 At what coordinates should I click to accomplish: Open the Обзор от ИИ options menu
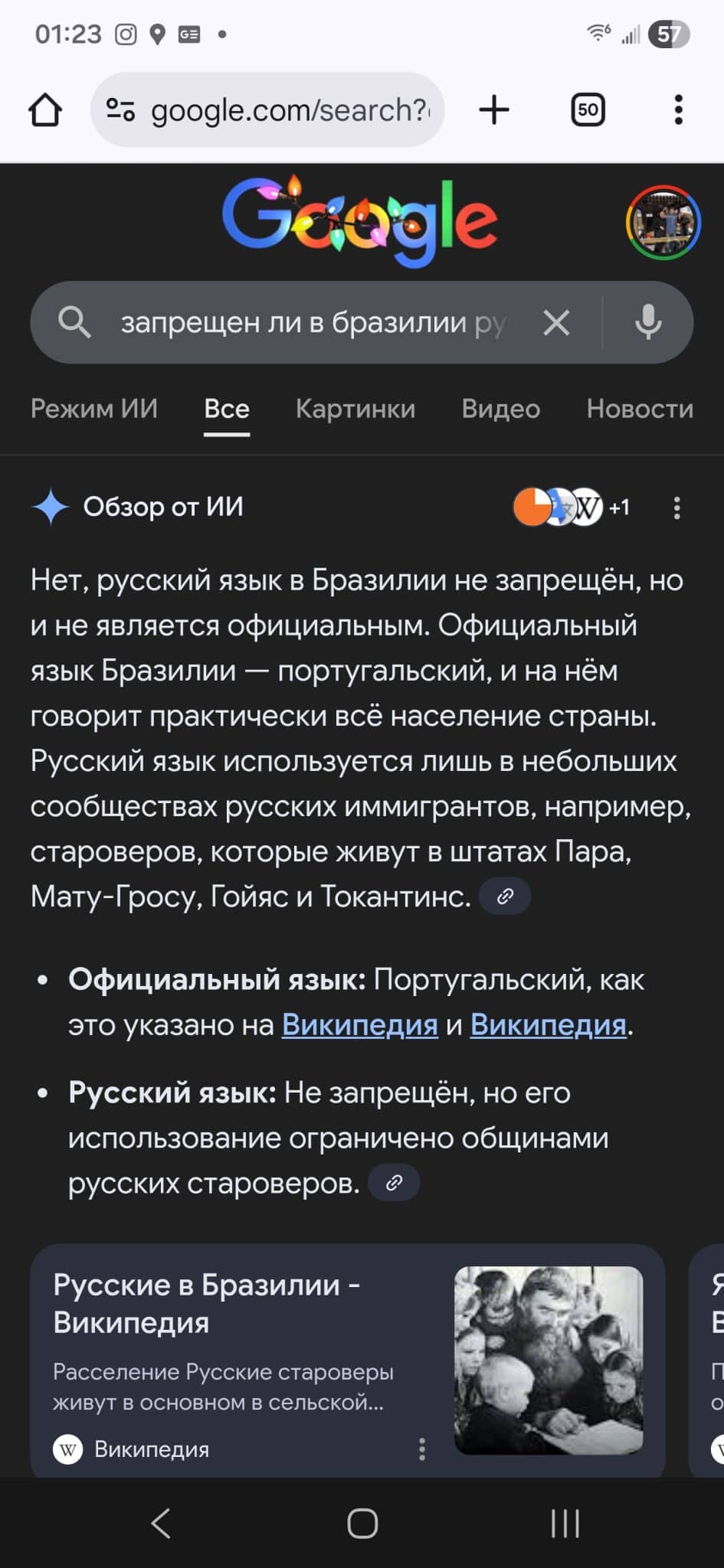pos(676,508)
